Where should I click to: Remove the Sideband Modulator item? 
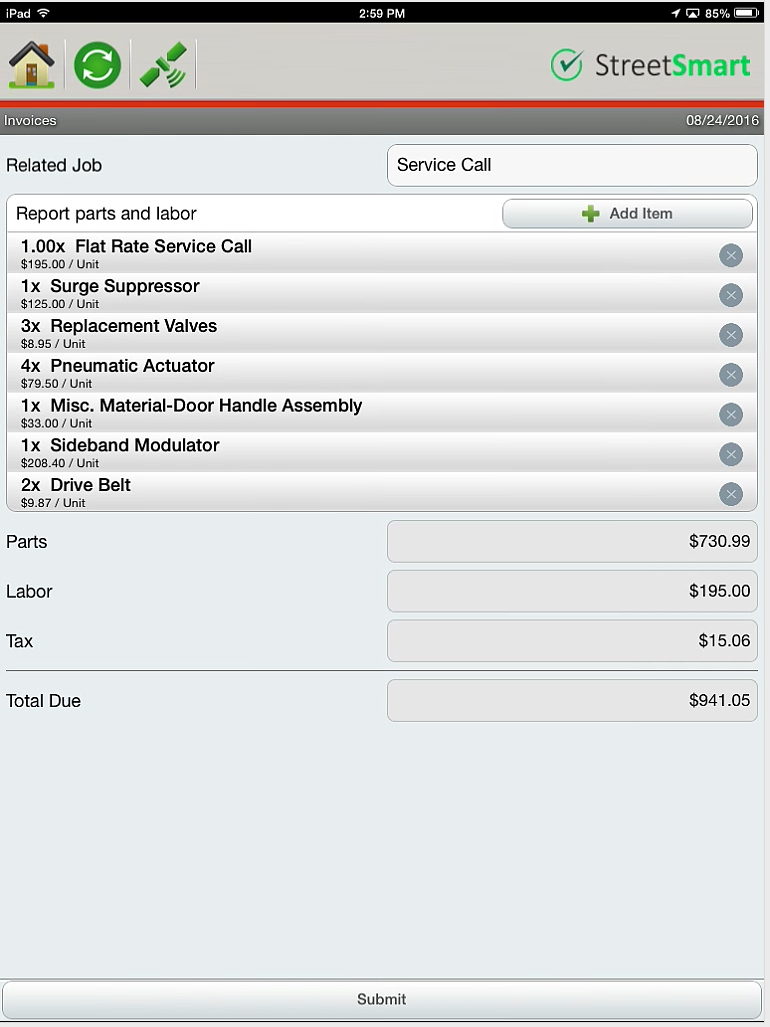click(x=731, y=454)
